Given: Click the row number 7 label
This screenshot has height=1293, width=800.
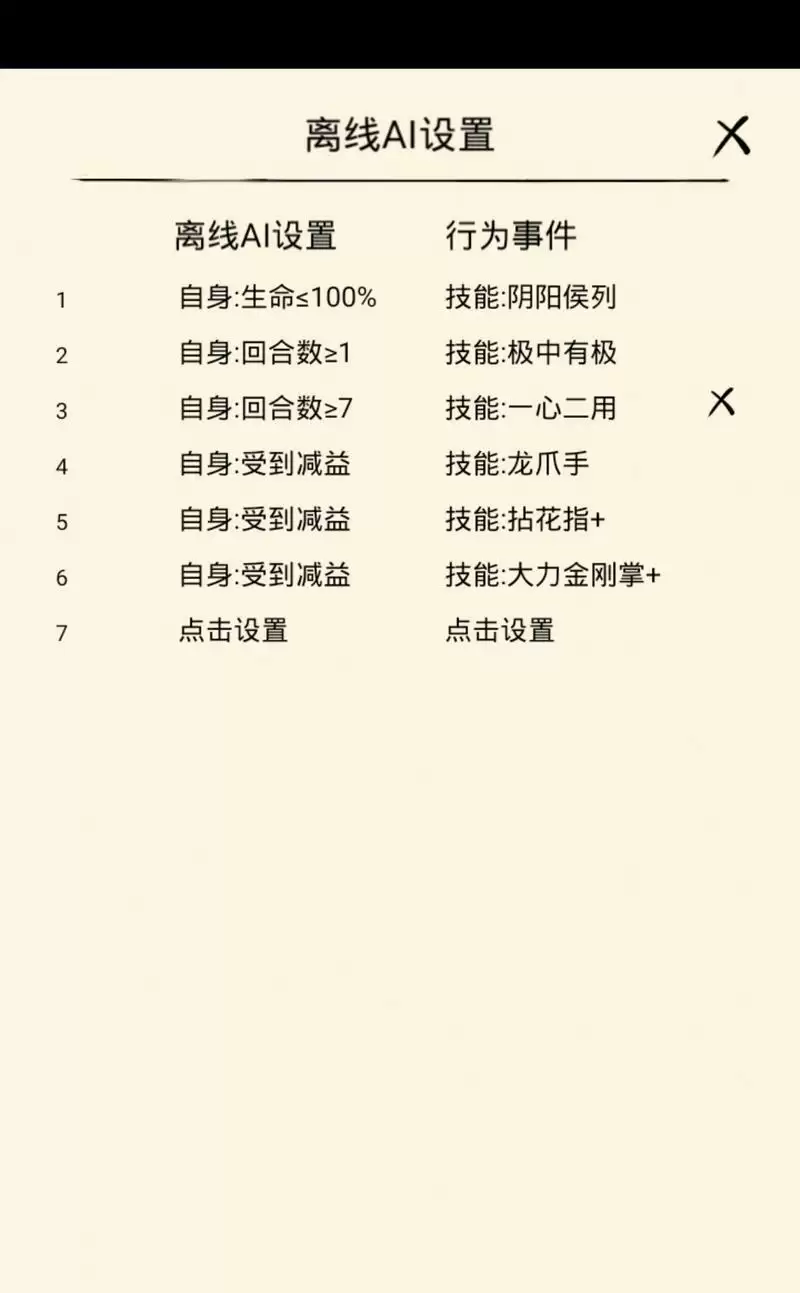Looking at the screenshot, I should [62, 631].
